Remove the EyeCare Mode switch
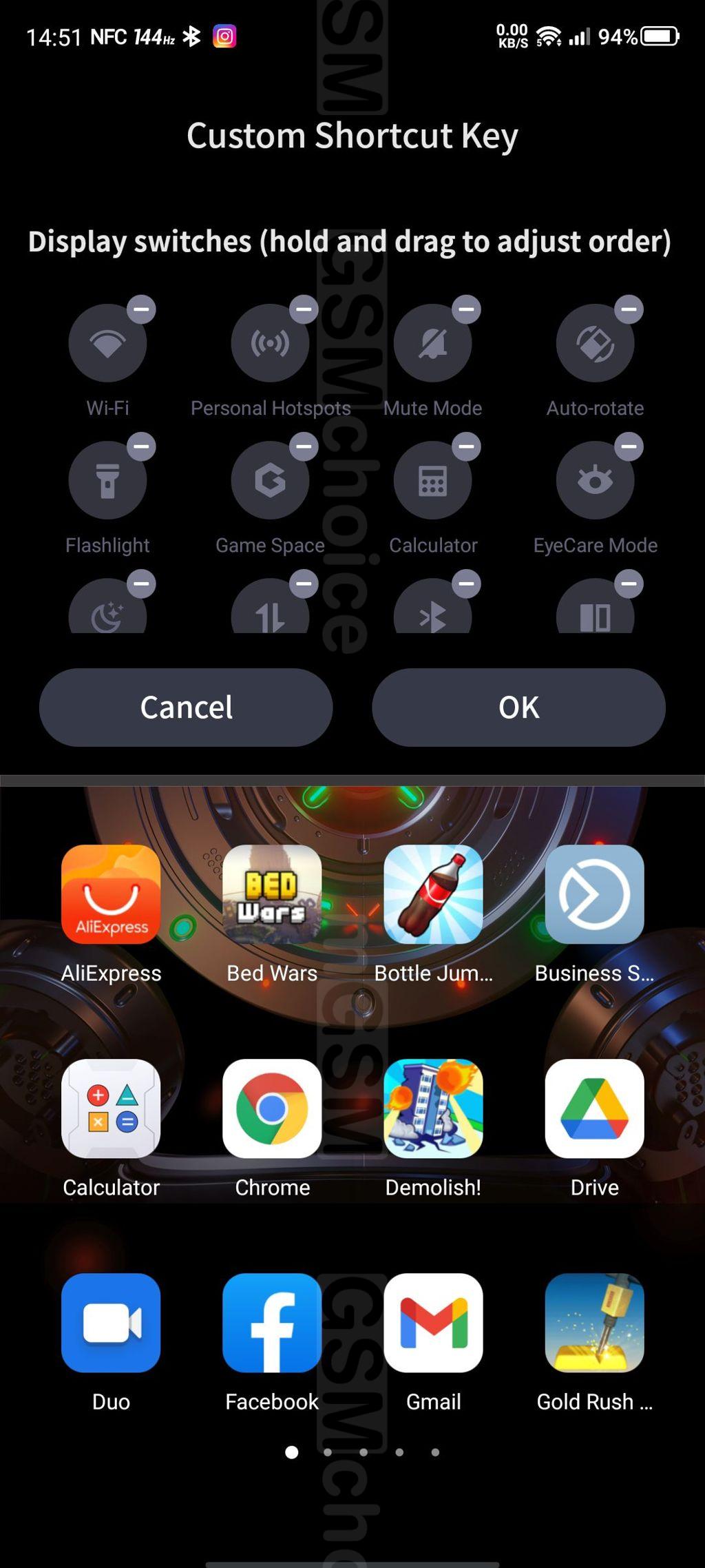 (629, 446)
